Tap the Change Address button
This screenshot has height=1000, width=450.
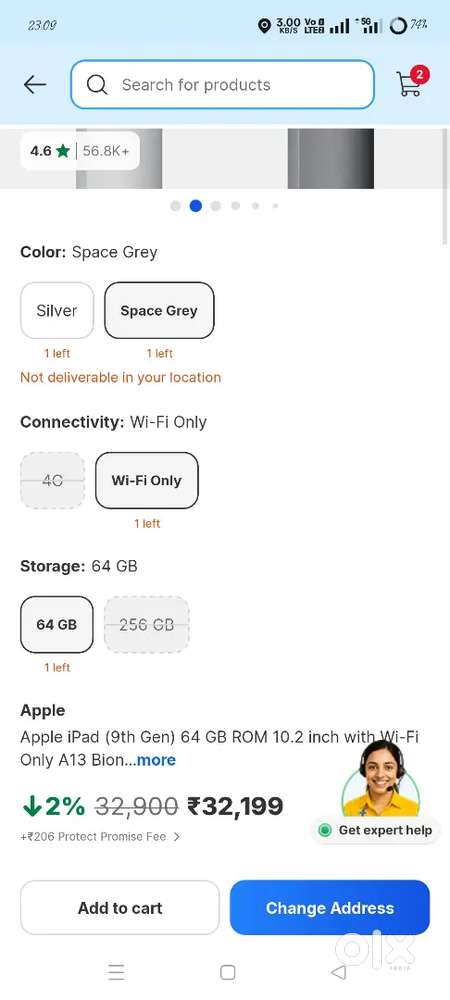pyautogui.click(x=330, y=908)
